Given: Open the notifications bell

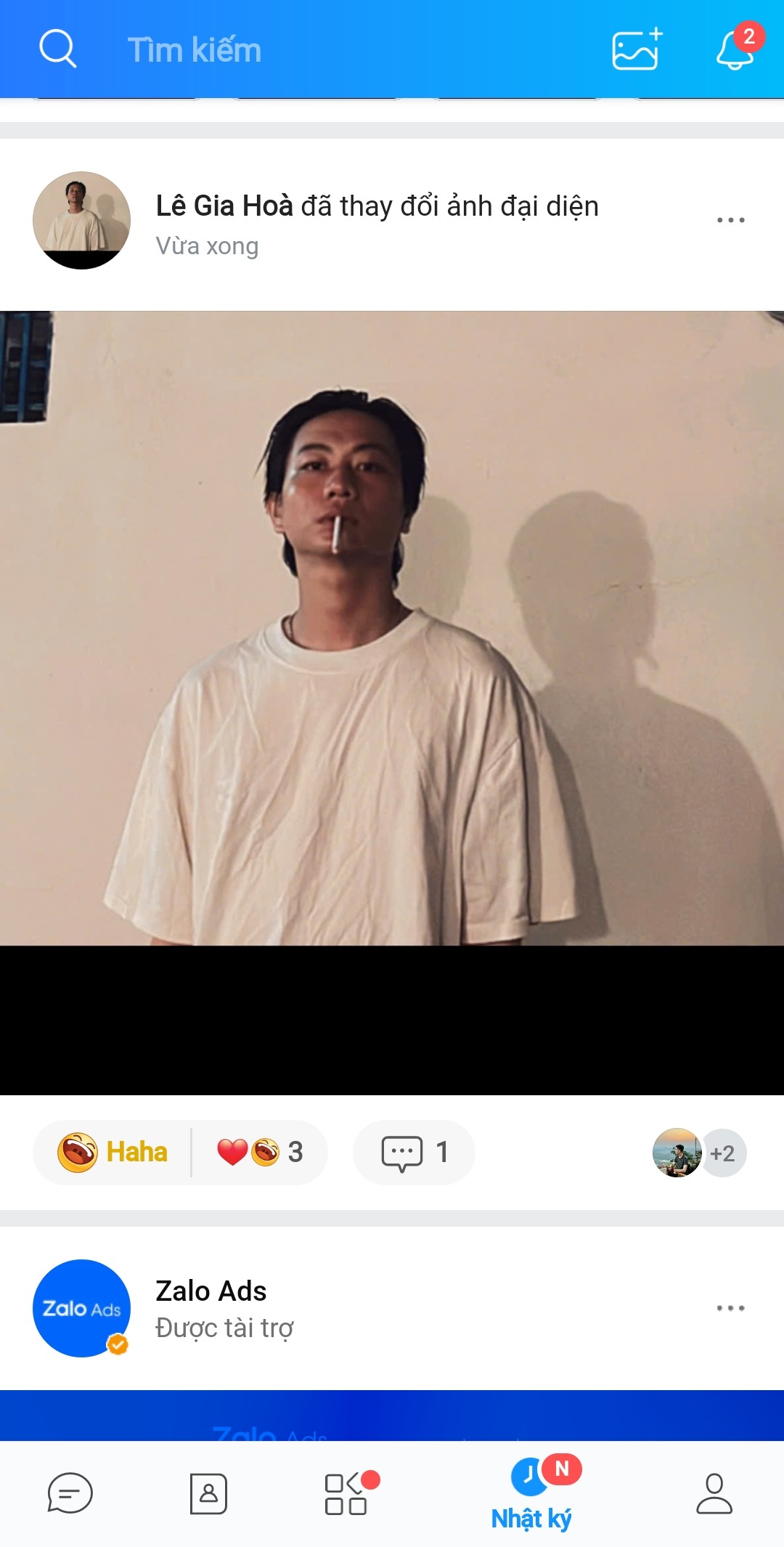Looking at the screenshot, I should click(x=736, y=49).
